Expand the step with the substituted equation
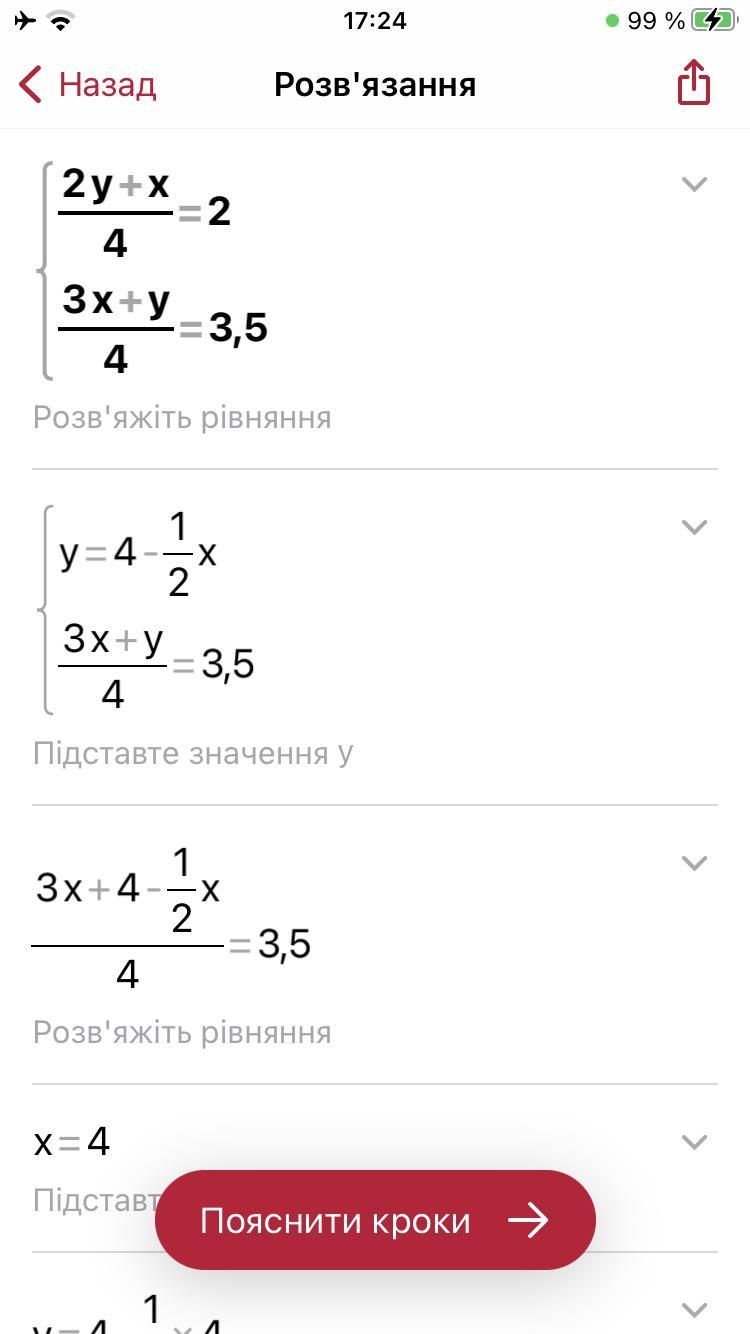Screen dimensions: 750x1334 point(694,863)
